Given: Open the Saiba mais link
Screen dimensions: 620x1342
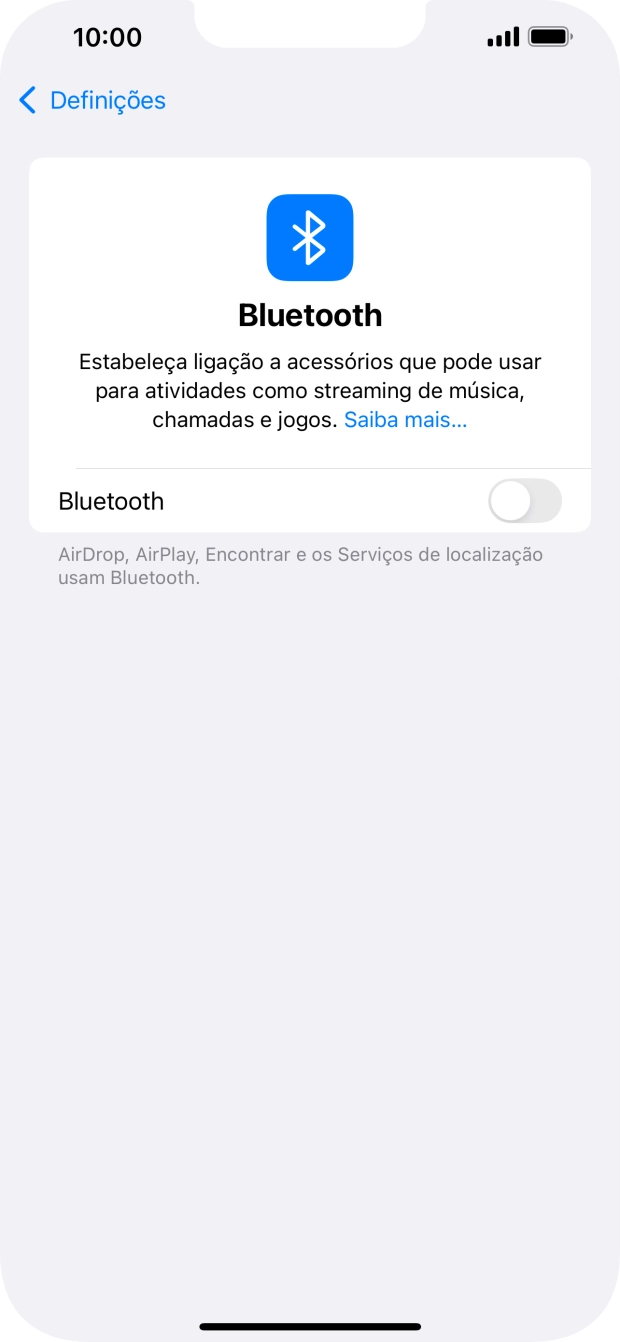Looking at the screenshot, I should [x=405, y=420].
